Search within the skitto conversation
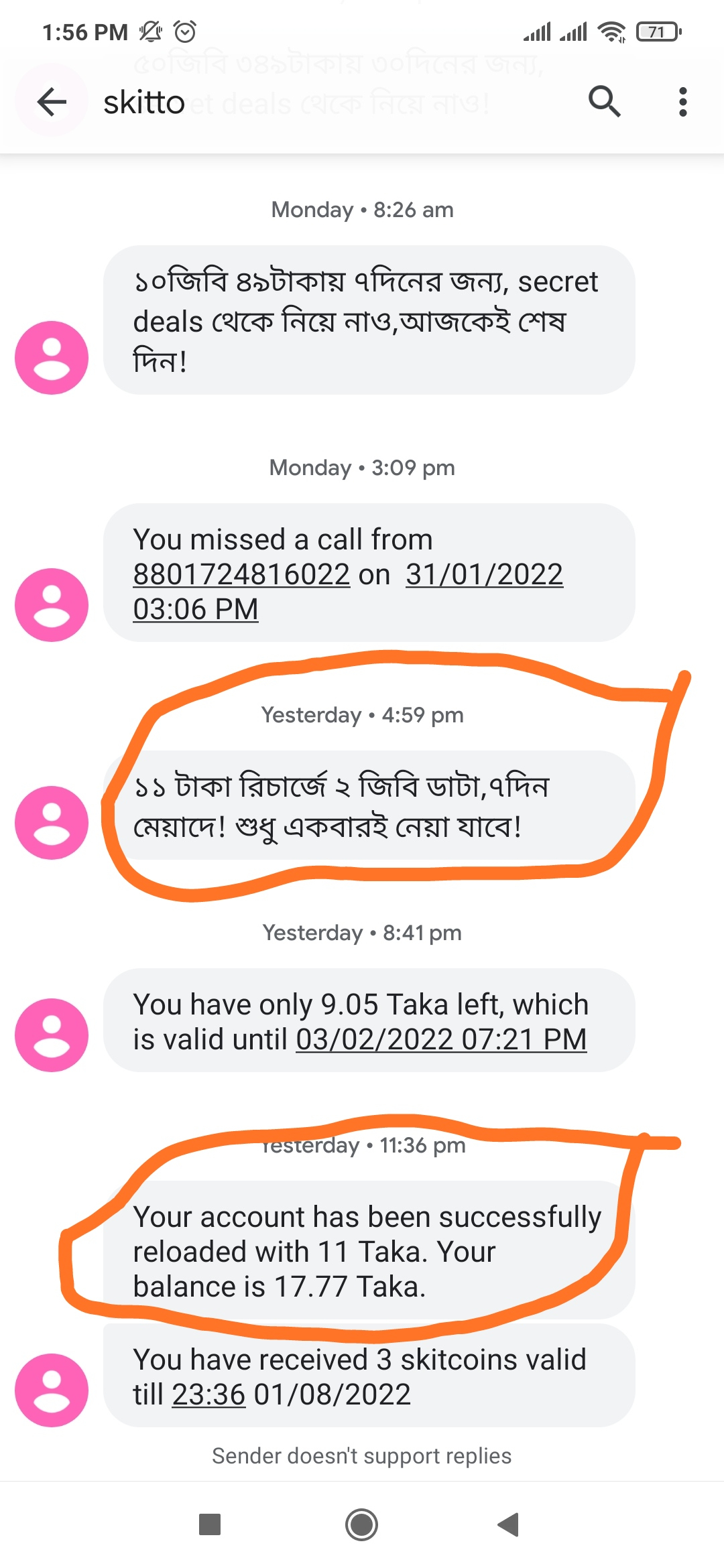 click(604, 102)
